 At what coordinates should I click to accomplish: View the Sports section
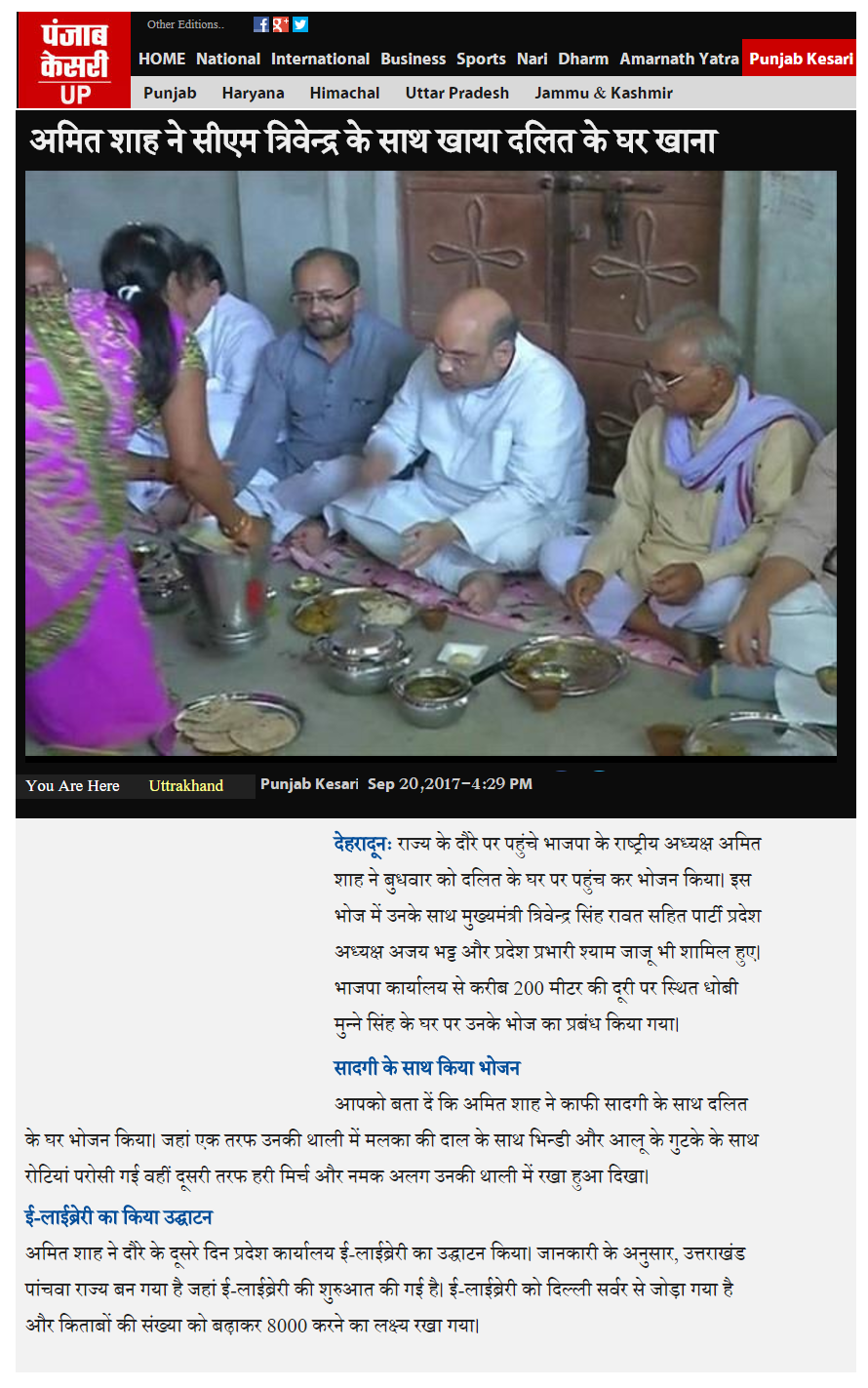[x=481, y=59]
